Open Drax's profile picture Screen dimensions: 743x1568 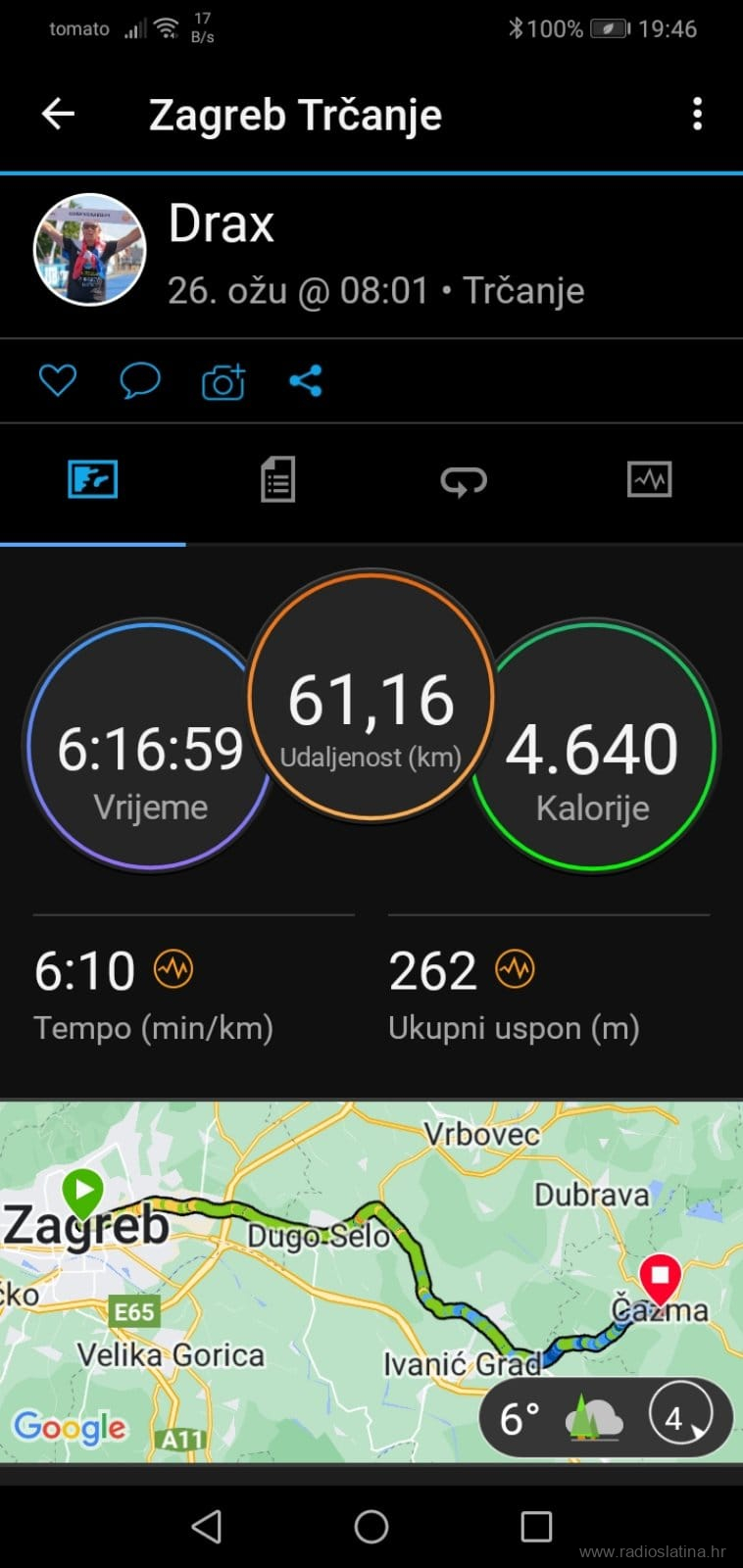click(x=90, y=250)
